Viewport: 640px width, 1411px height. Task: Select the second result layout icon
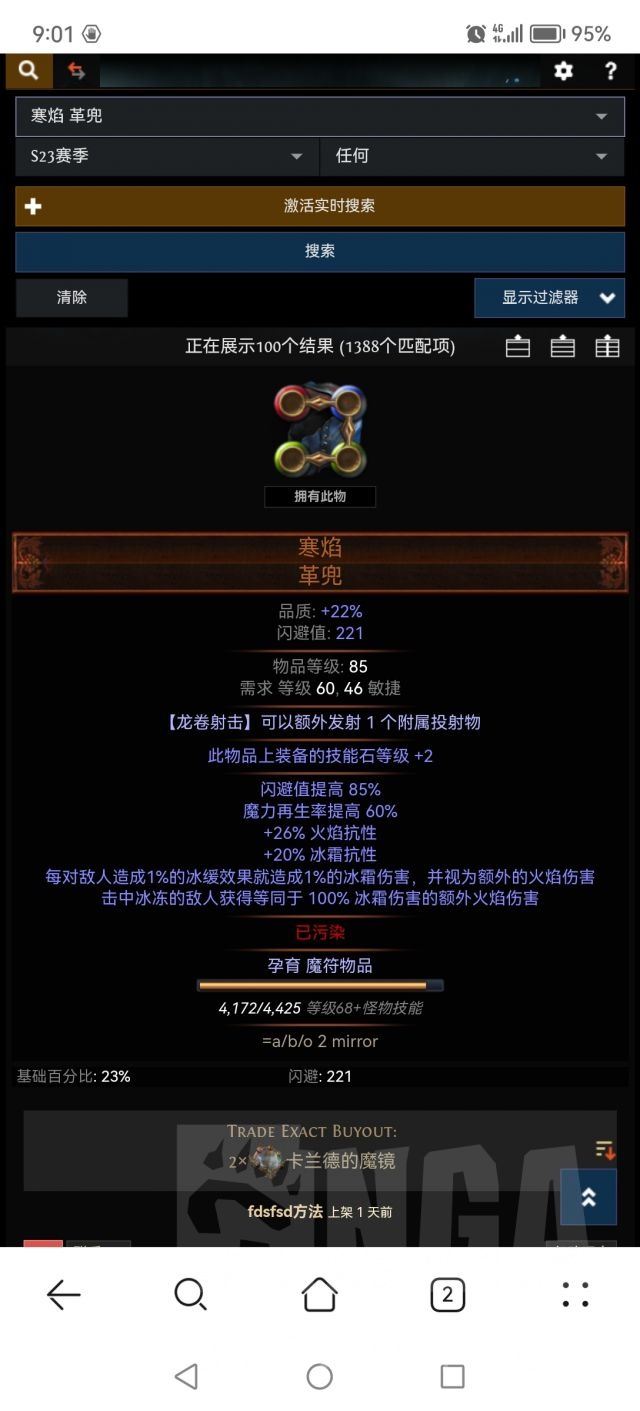pos(563,347)
